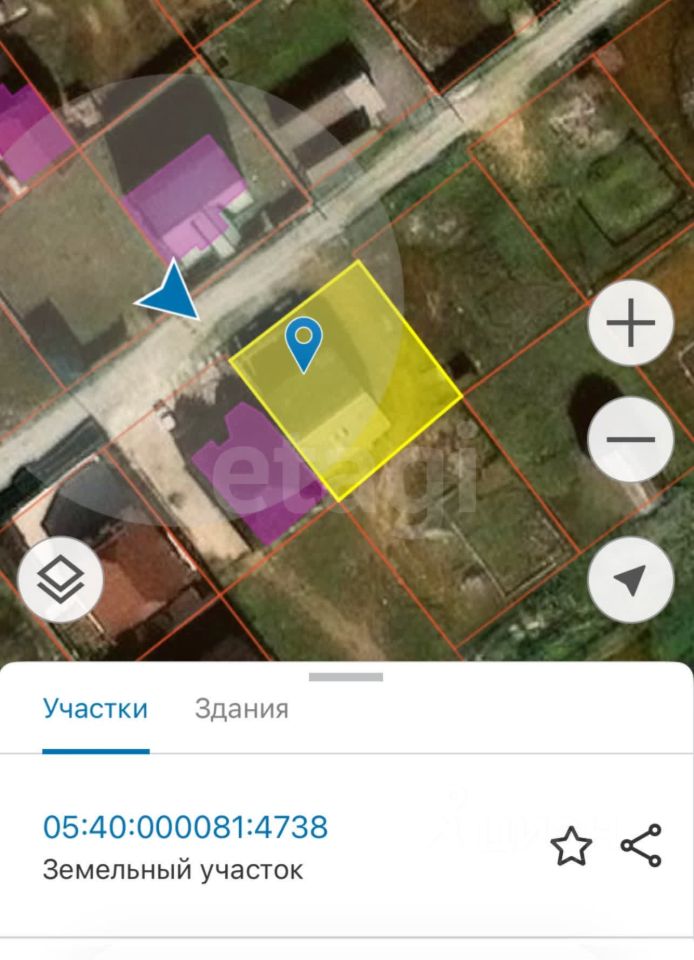Open the map layers selector
Viewport: 694px width, 960px height.
pos(61,579)
